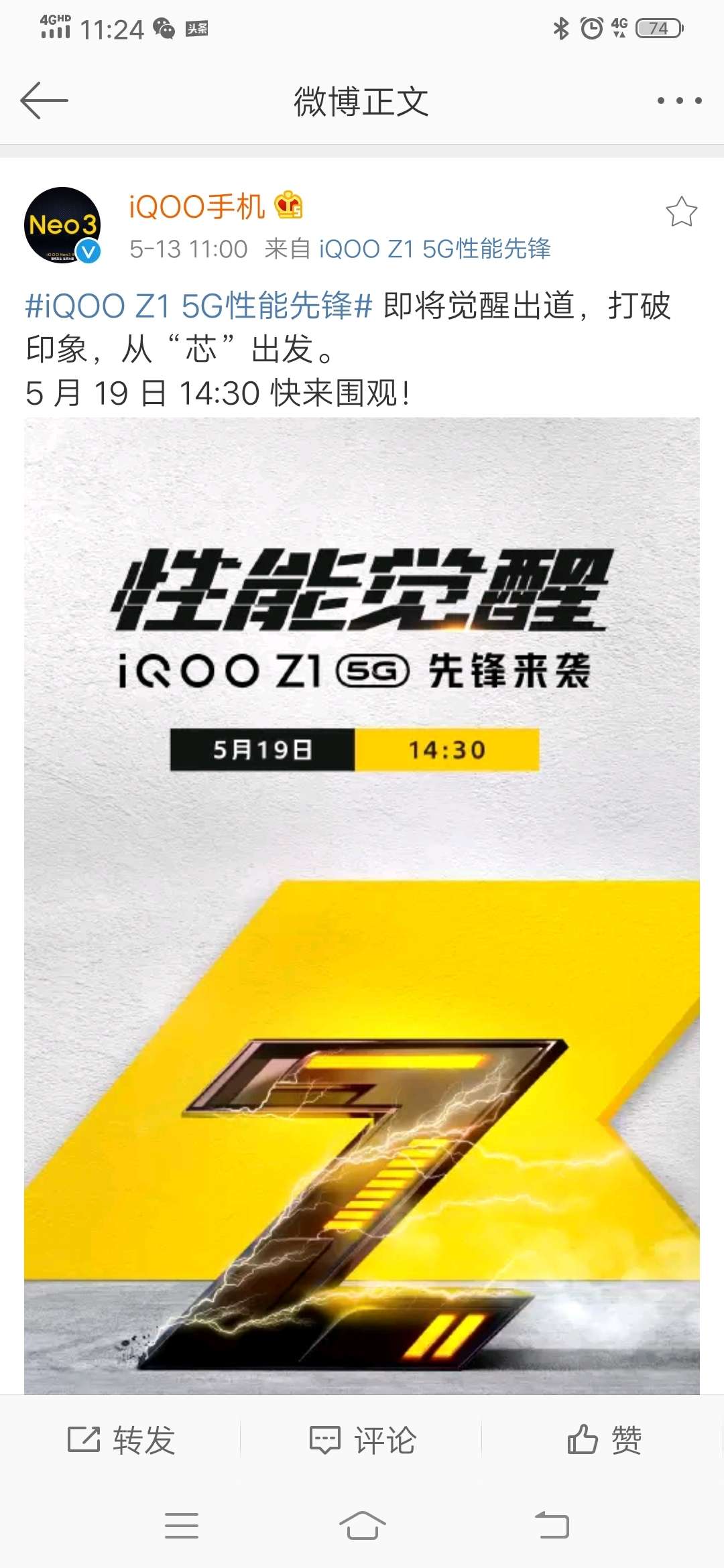View the 性能觉醒 poster image full screen
Screen dimensions: 724x1568
[x=362, y=905]
